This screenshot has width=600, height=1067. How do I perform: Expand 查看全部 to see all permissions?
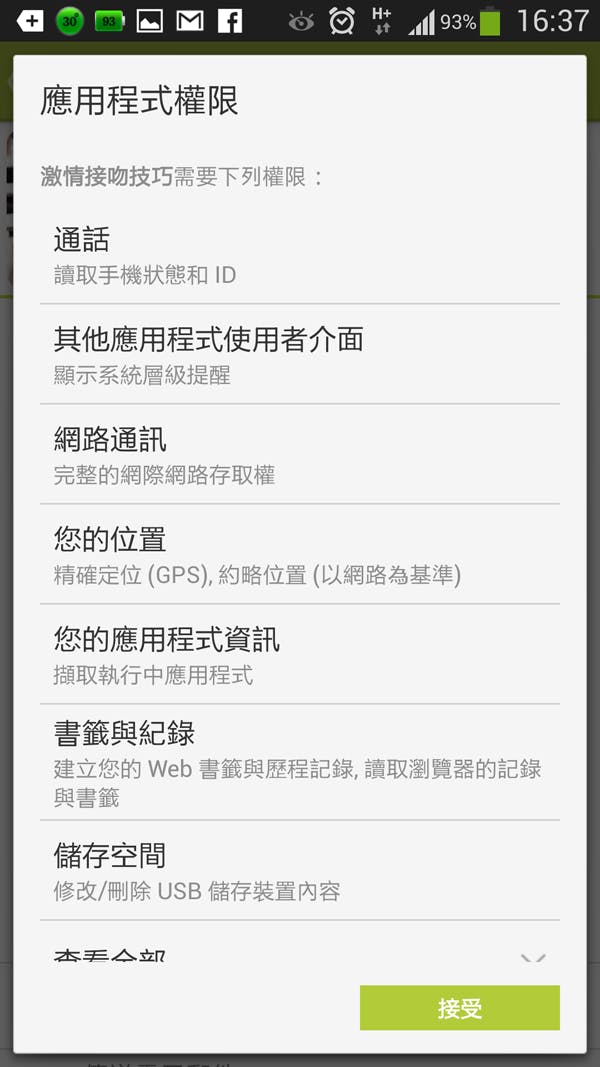click(x=300, y=954)
